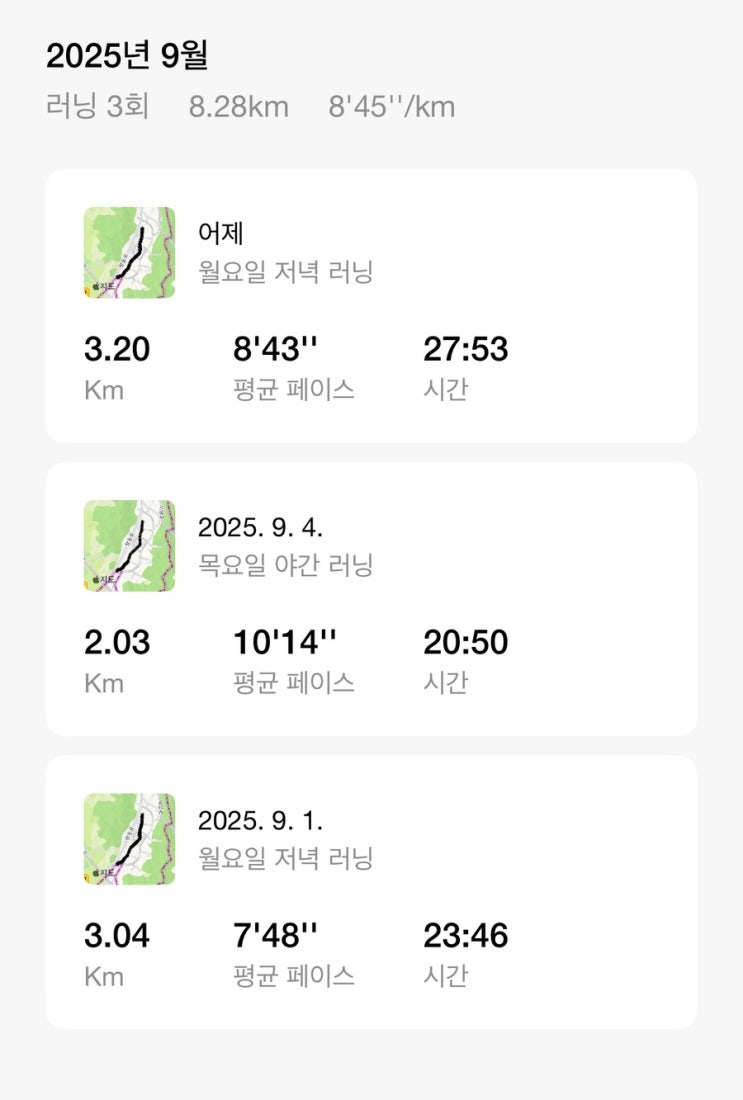
Task: Open yesterday's Monday evening run of 3.20 km
Action: [371, 306]
